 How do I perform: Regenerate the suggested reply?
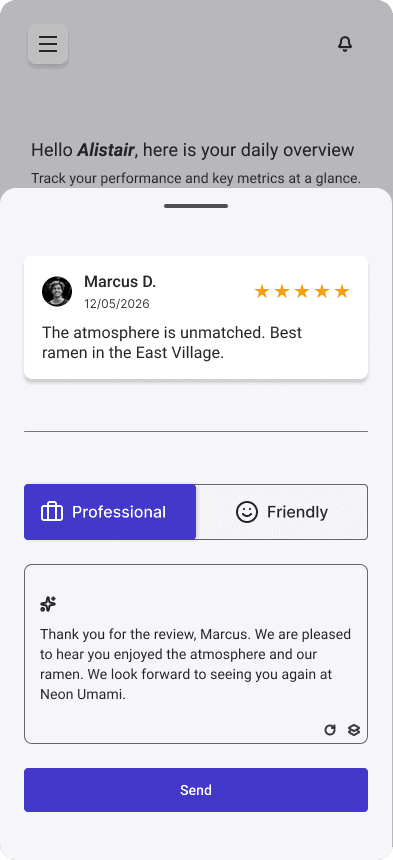tap(329, 729)
